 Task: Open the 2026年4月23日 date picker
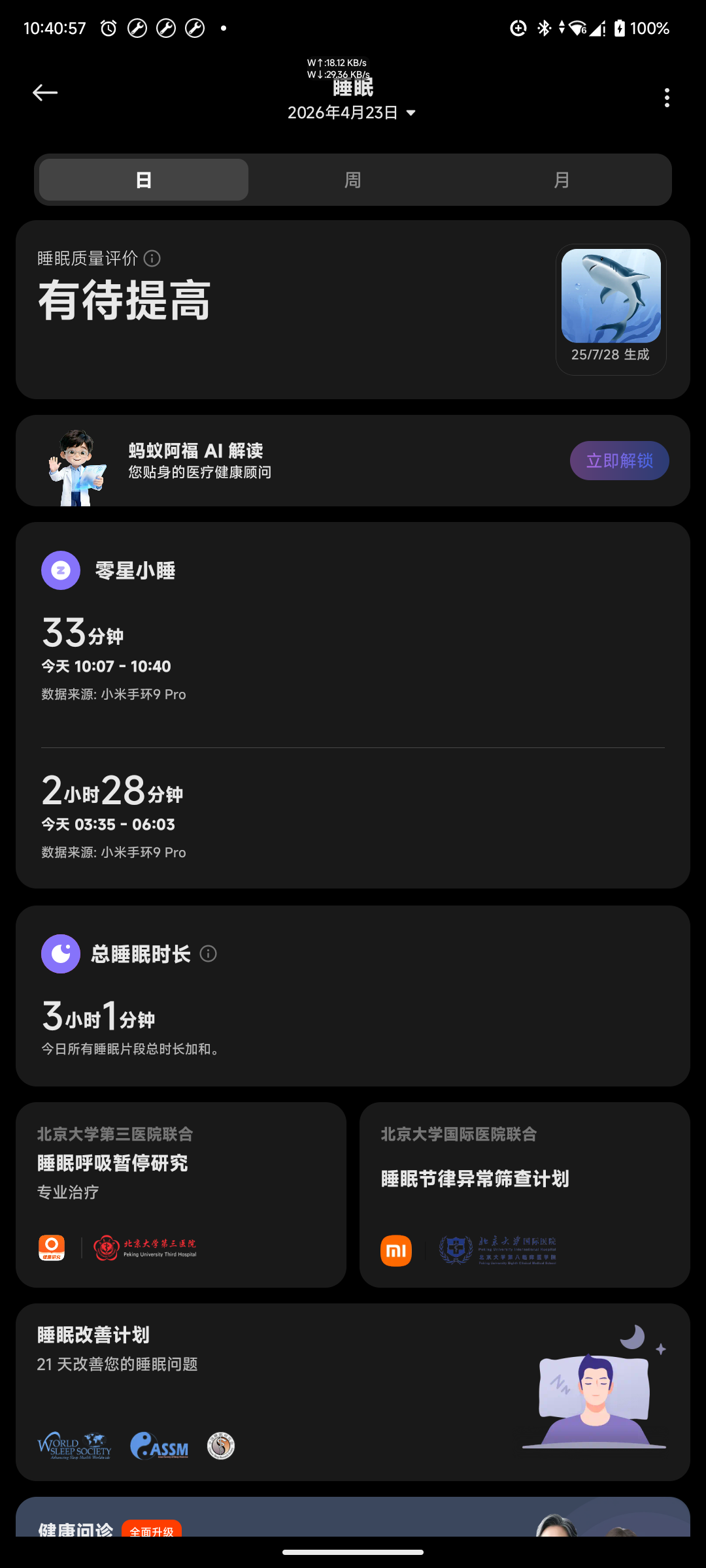[352, 113]
